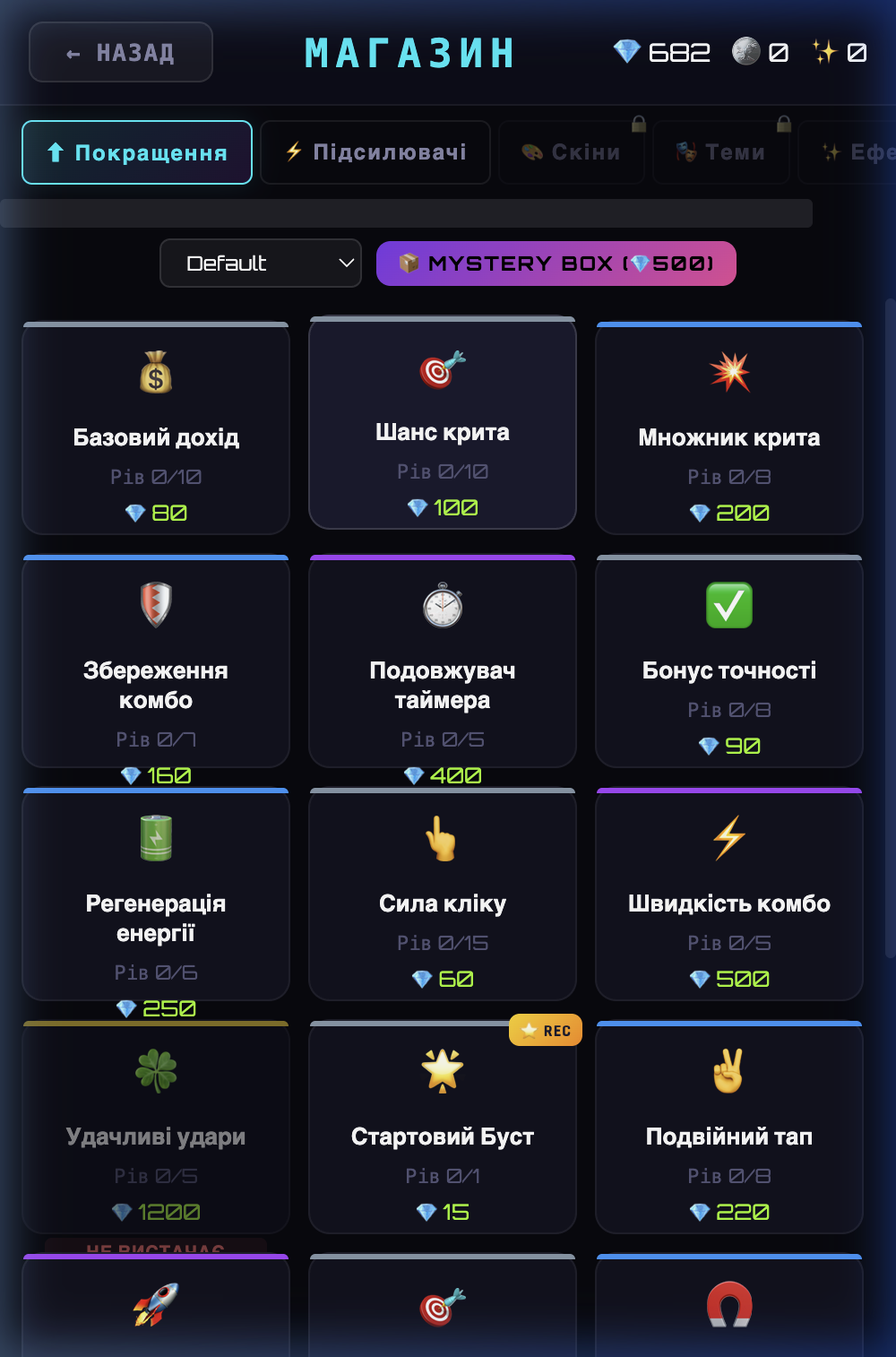Open the Збереження комбо upgrade

[156, 662]
